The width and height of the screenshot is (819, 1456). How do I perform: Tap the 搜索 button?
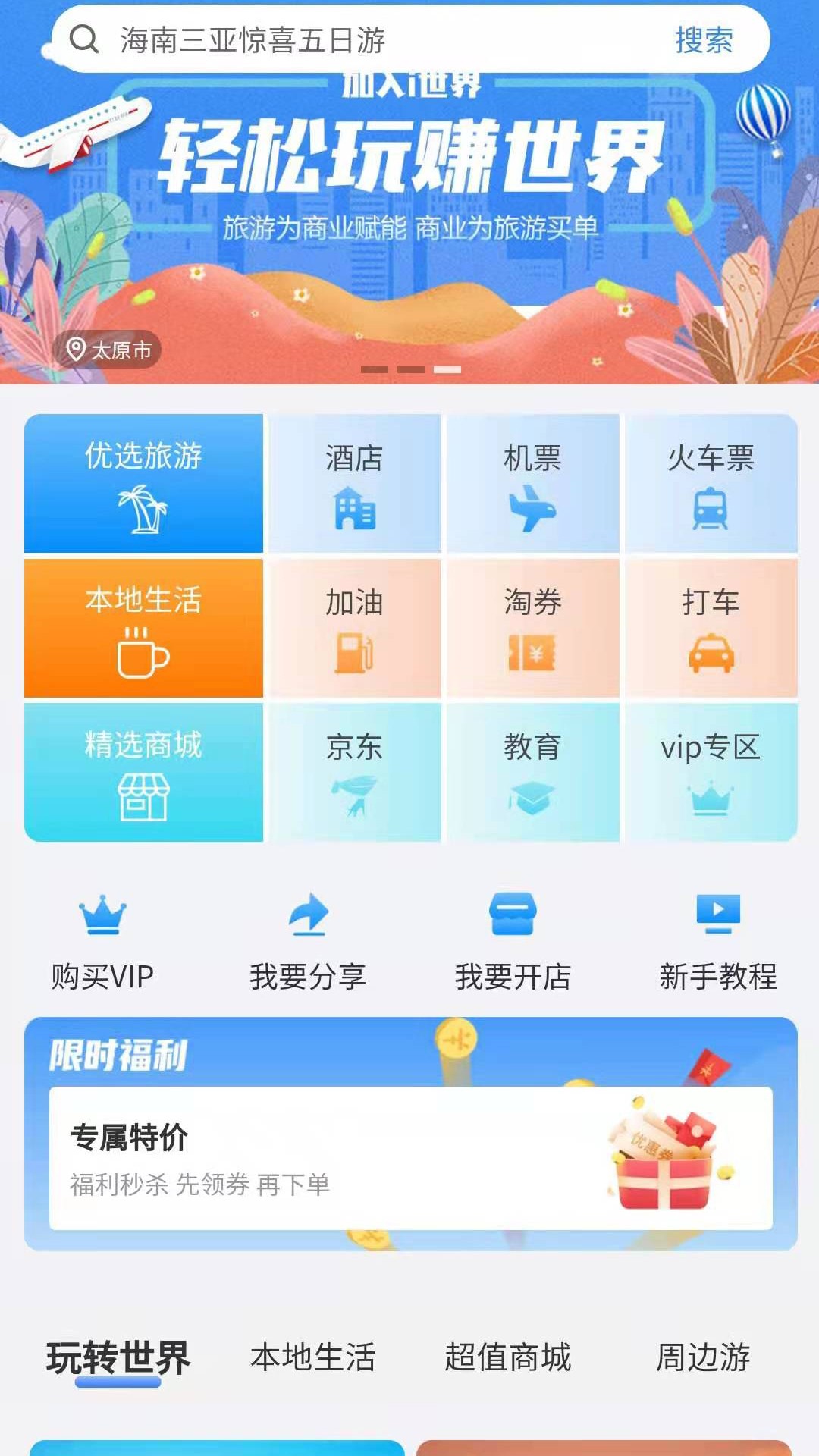coord(704,39)
